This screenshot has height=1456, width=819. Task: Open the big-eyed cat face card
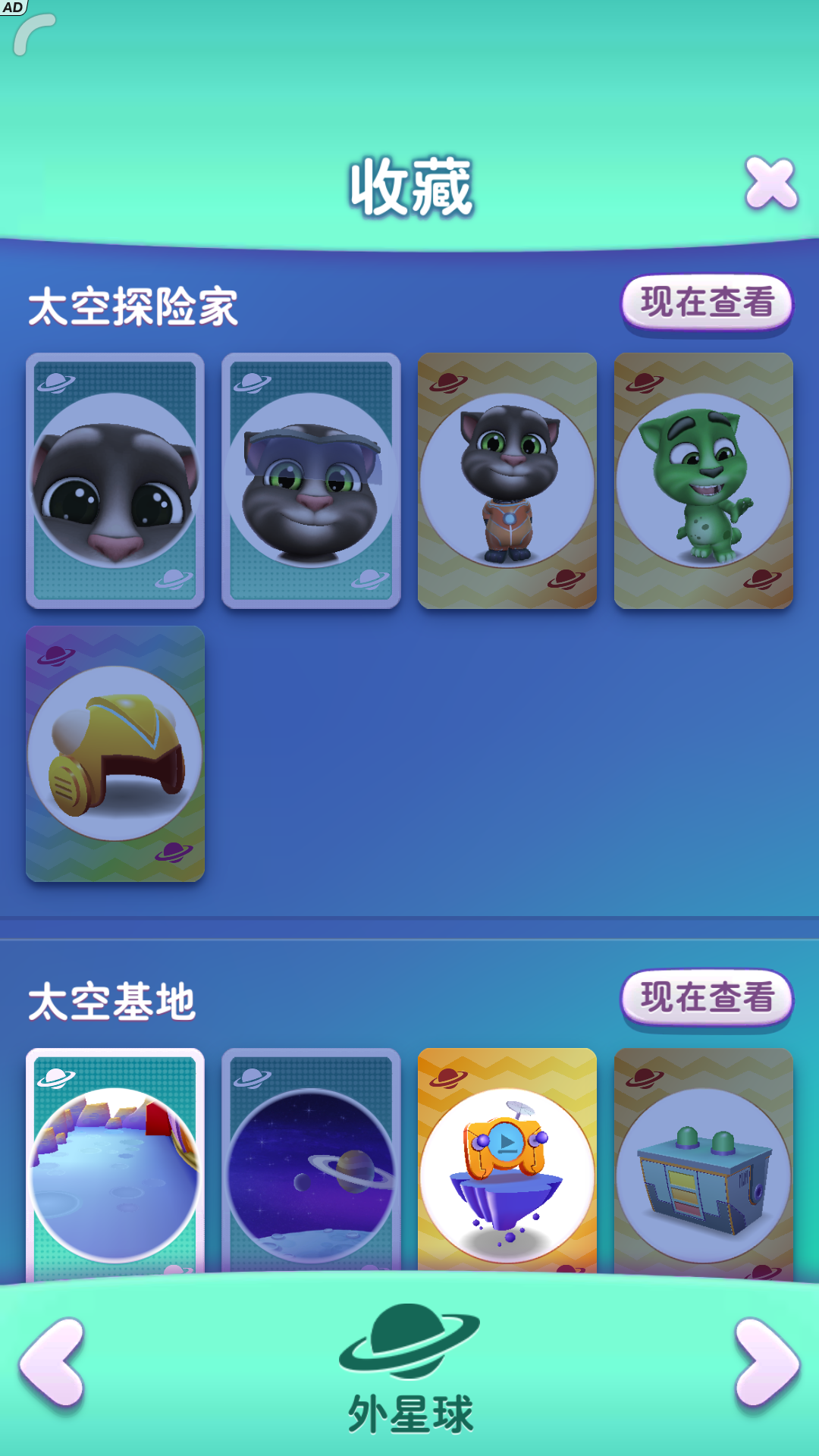(115, 481)
